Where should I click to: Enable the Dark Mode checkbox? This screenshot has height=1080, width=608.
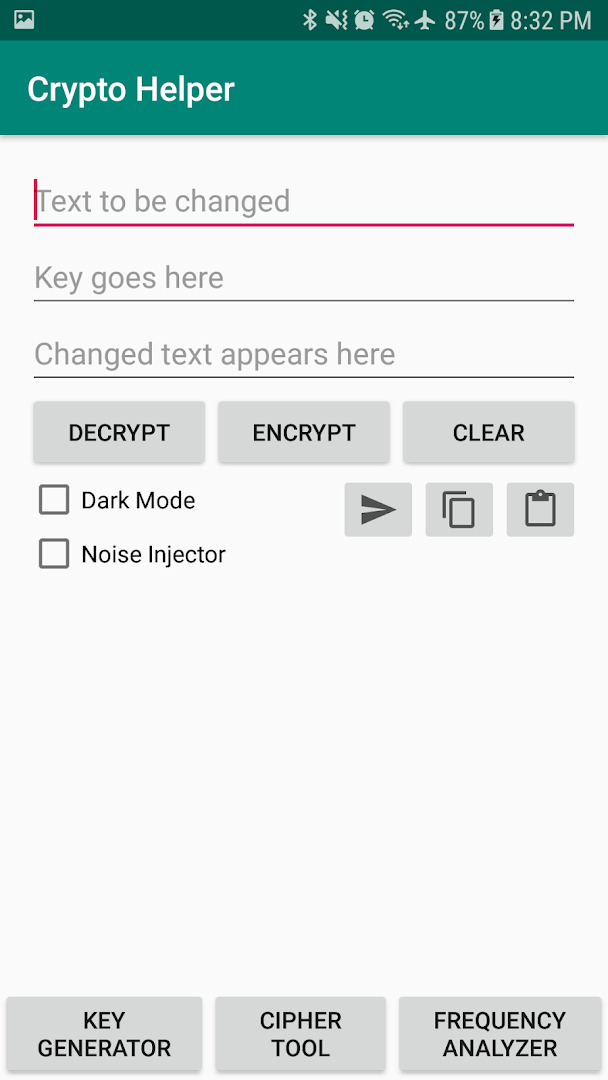click(54, 500)
